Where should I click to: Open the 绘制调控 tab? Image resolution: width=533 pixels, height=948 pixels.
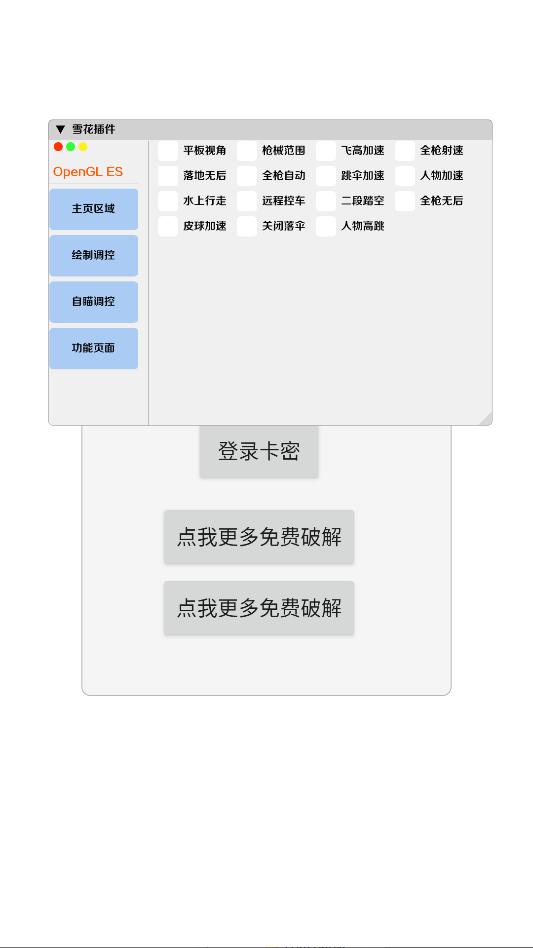point(94,256)
